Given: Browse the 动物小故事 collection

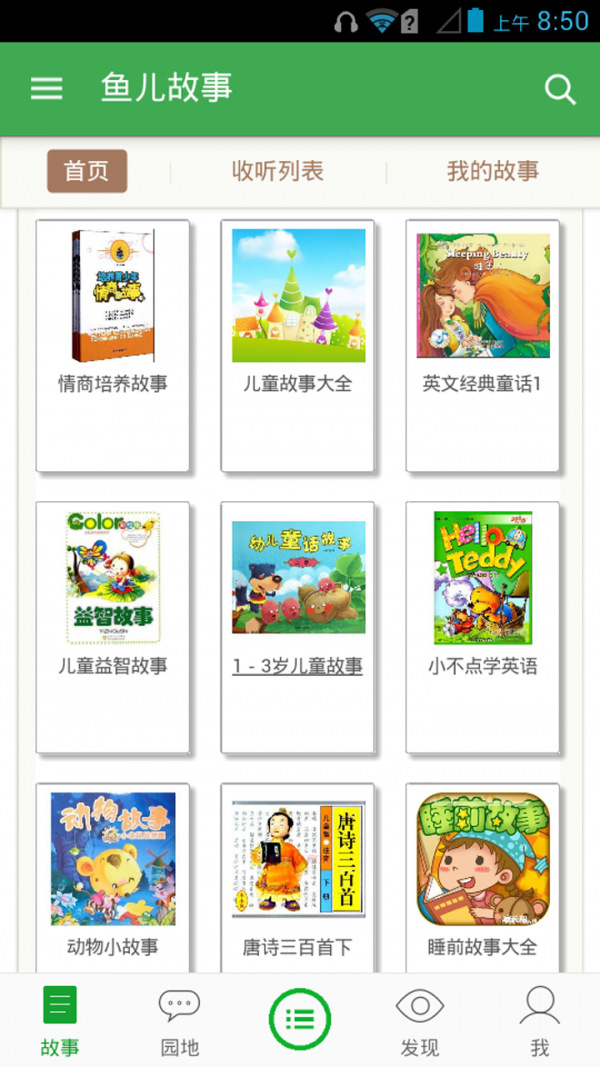Looking at the screenshot, I should [x=113, y=876].
